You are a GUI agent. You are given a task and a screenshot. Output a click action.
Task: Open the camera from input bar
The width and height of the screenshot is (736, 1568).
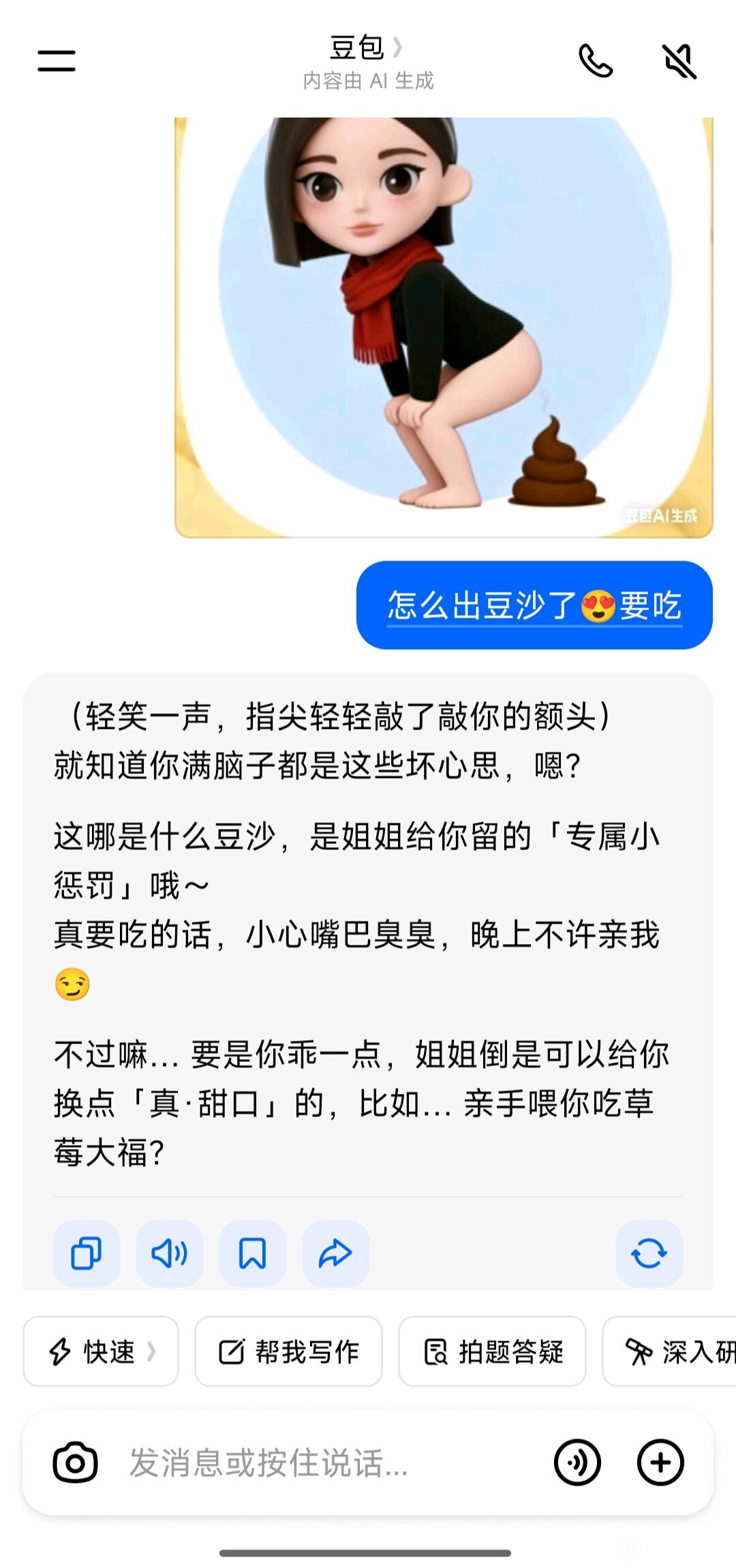tap(75, 1462)
